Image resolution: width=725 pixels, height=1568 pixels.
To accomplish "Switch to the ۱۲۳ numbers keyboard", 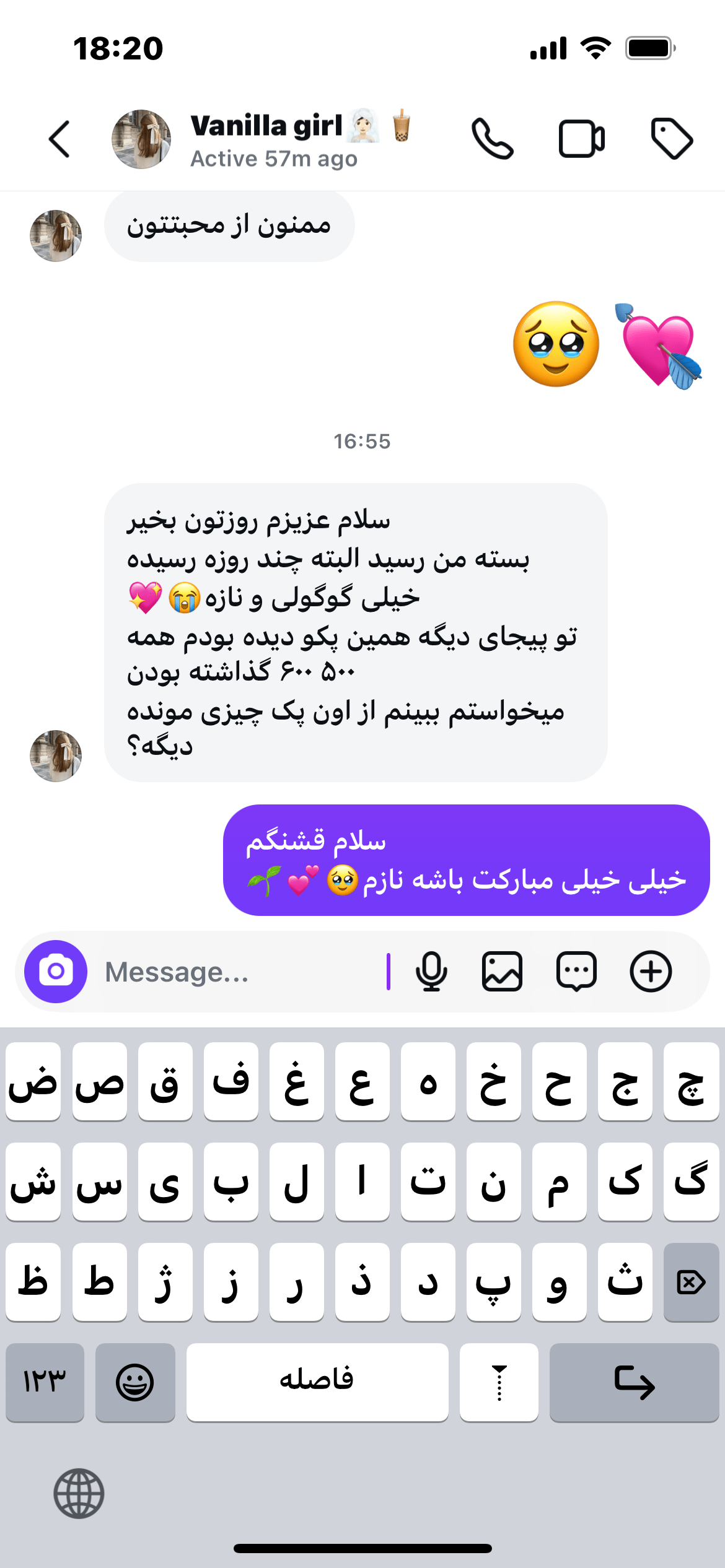I will [x=45, y=1382].
